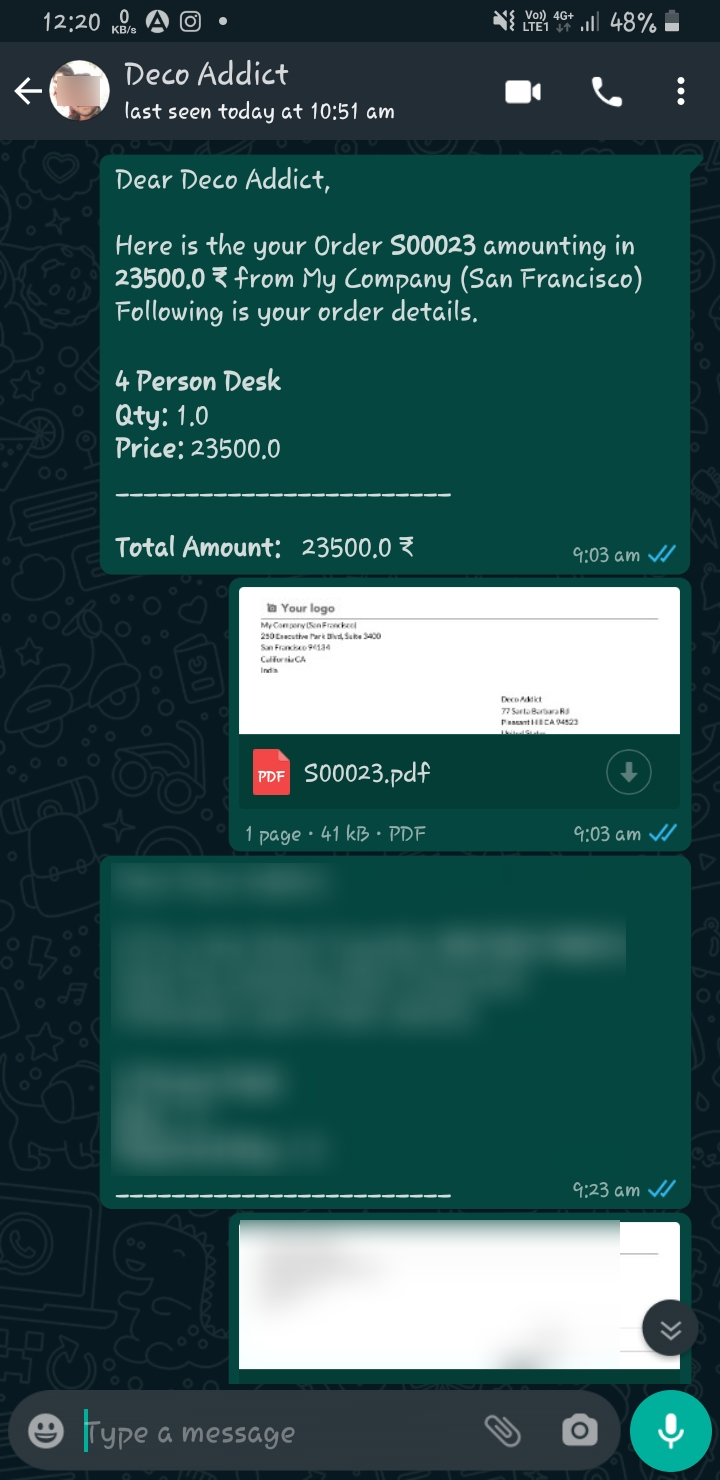Open the emoji picker
This screenshot has width=720, height=1480.
point(46,1431)
